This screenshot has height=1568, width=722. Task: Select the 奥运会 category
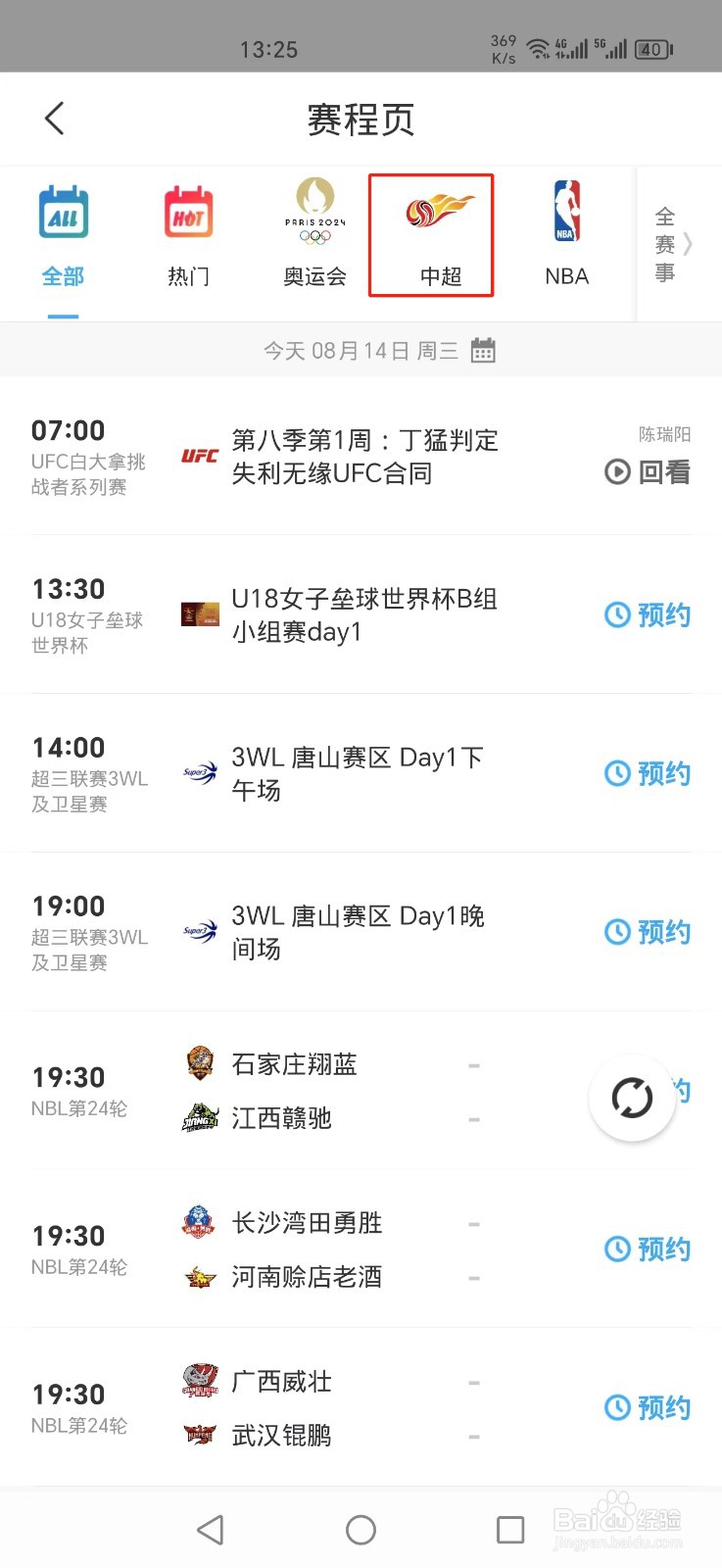pyautogui.click(x=314, y=236)
